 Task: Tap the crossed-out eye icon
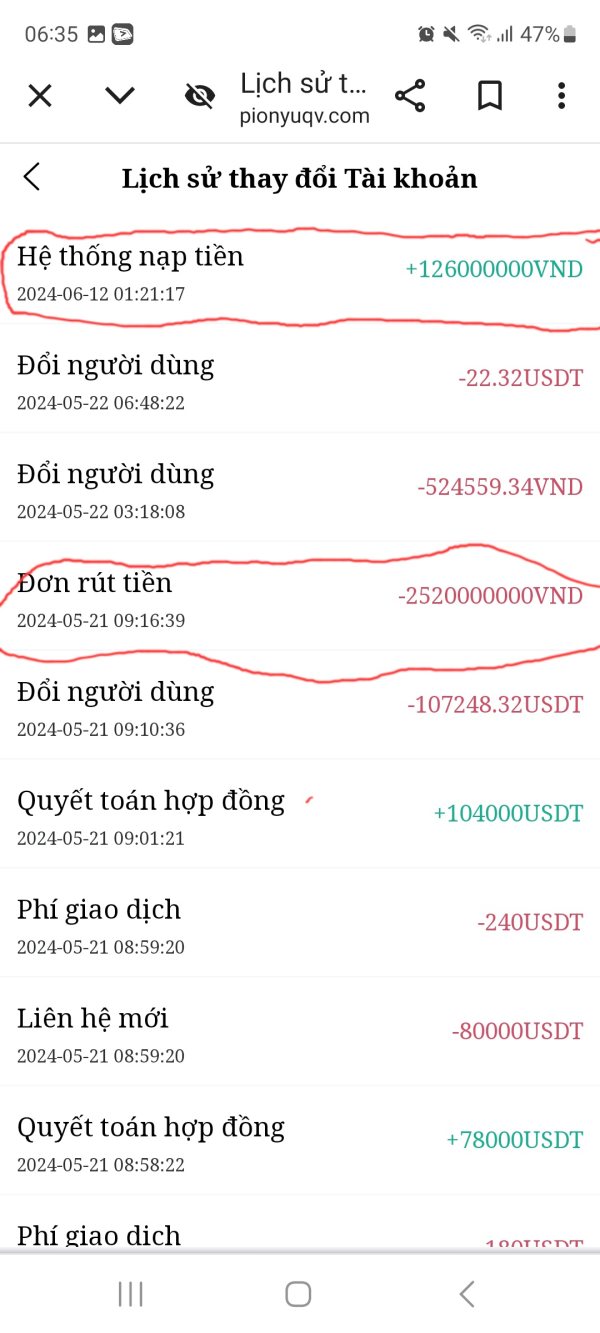(x=200, y=96)
